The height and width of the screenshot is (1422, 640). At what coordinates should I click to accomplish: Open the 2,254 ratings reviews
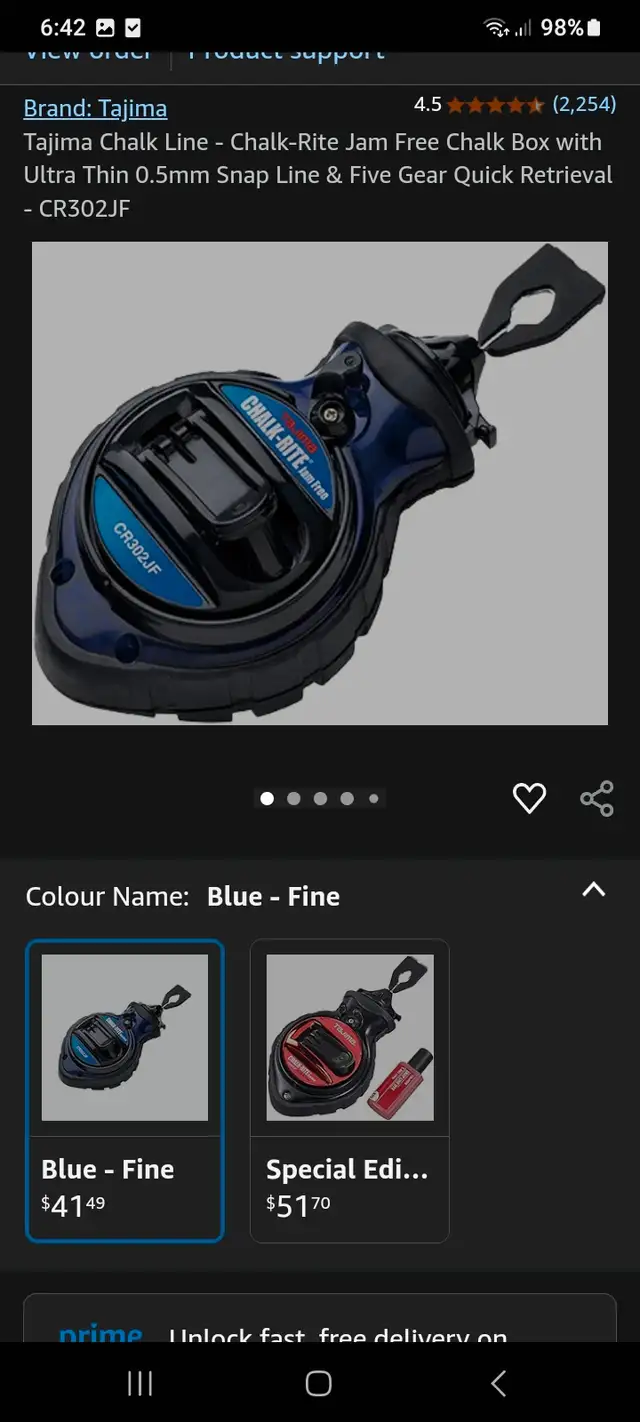584,104
